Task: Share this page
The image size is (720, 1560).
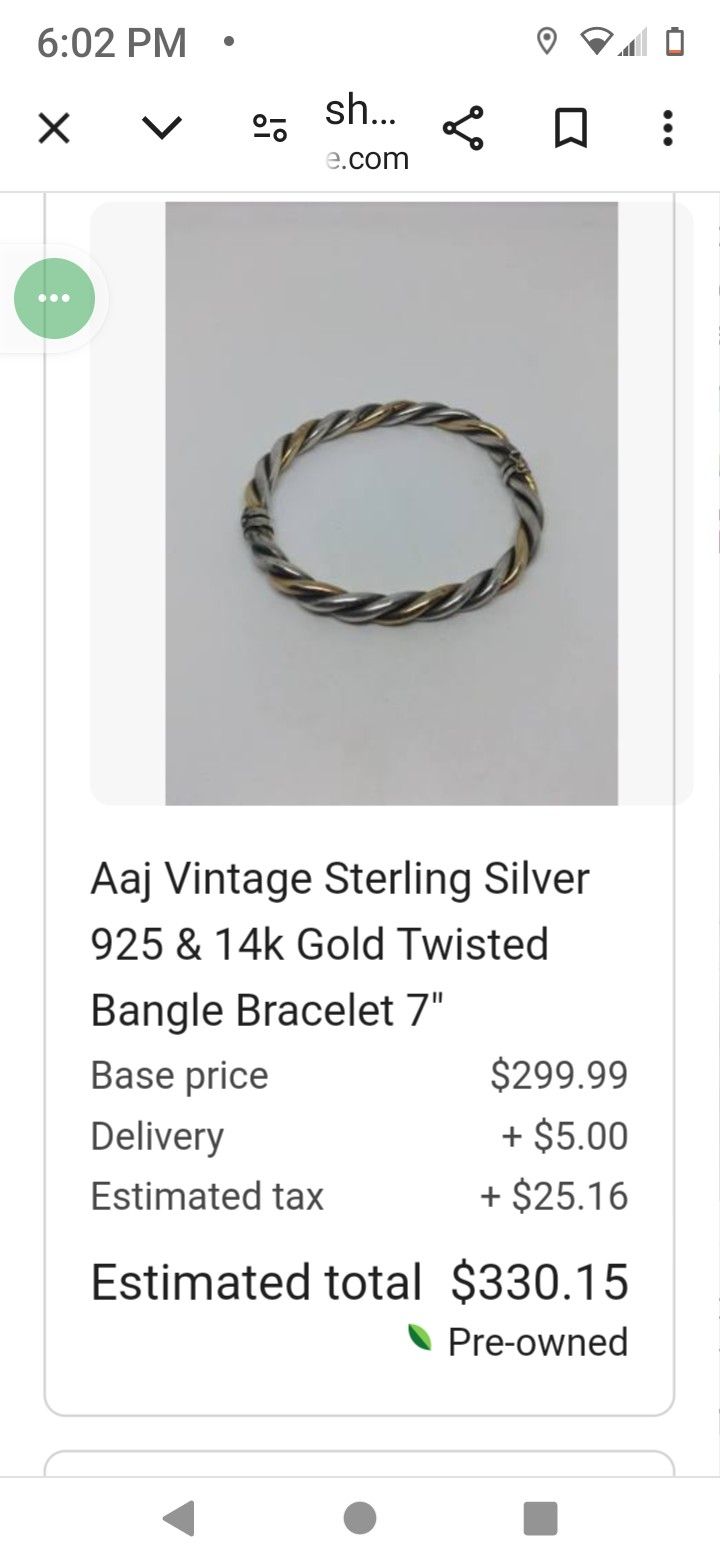Action: coord(463,128)
